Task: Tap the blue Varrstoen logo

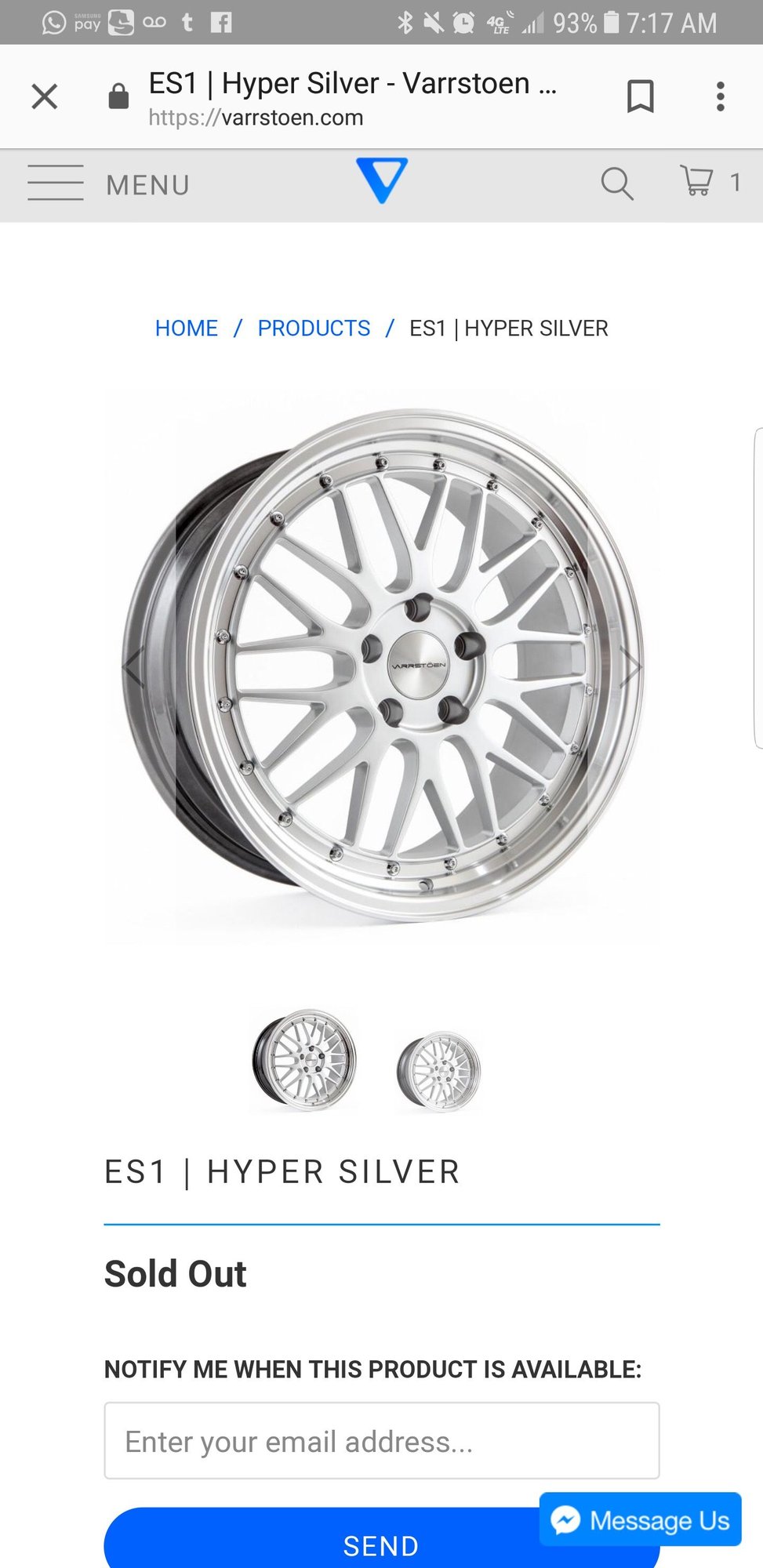Action: pos(382,180)
